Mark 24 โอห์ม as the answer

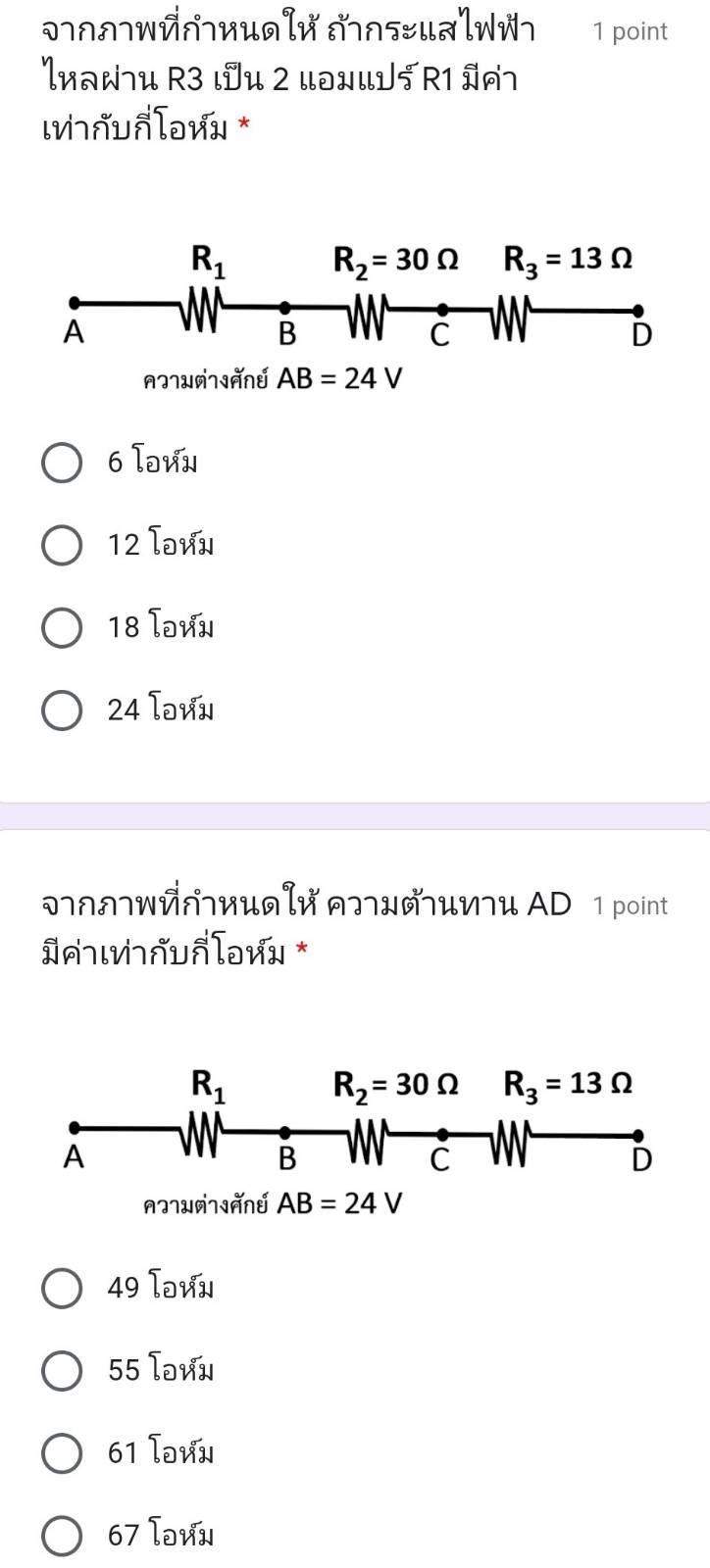(62, 710)
